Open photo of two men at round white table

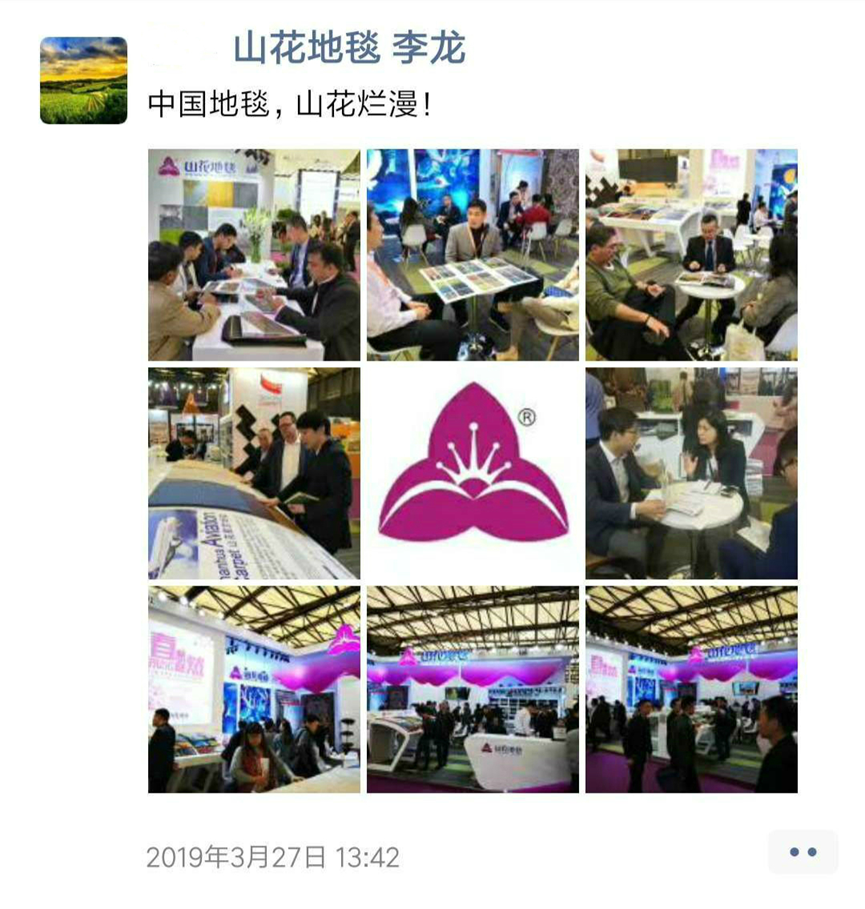coord(691,254)
